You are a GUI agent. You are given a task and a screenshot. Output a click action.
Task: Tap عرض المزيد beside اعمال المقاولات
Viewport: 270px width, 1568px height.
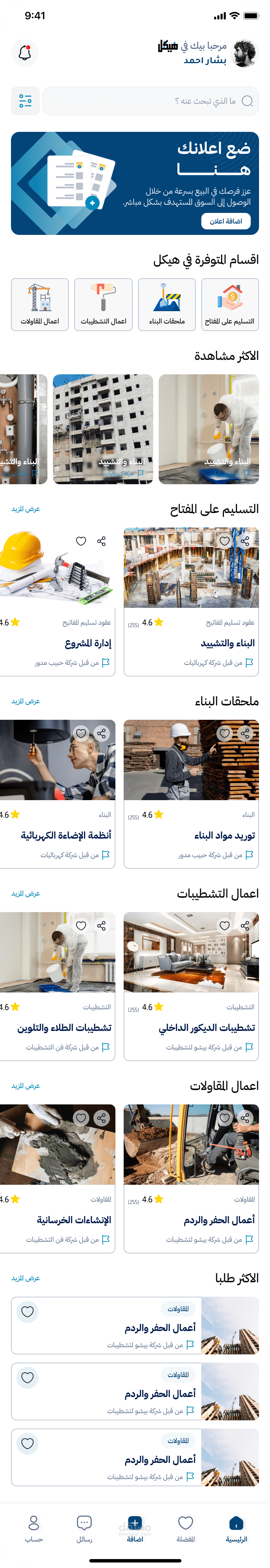click(x=26, y=1086)
